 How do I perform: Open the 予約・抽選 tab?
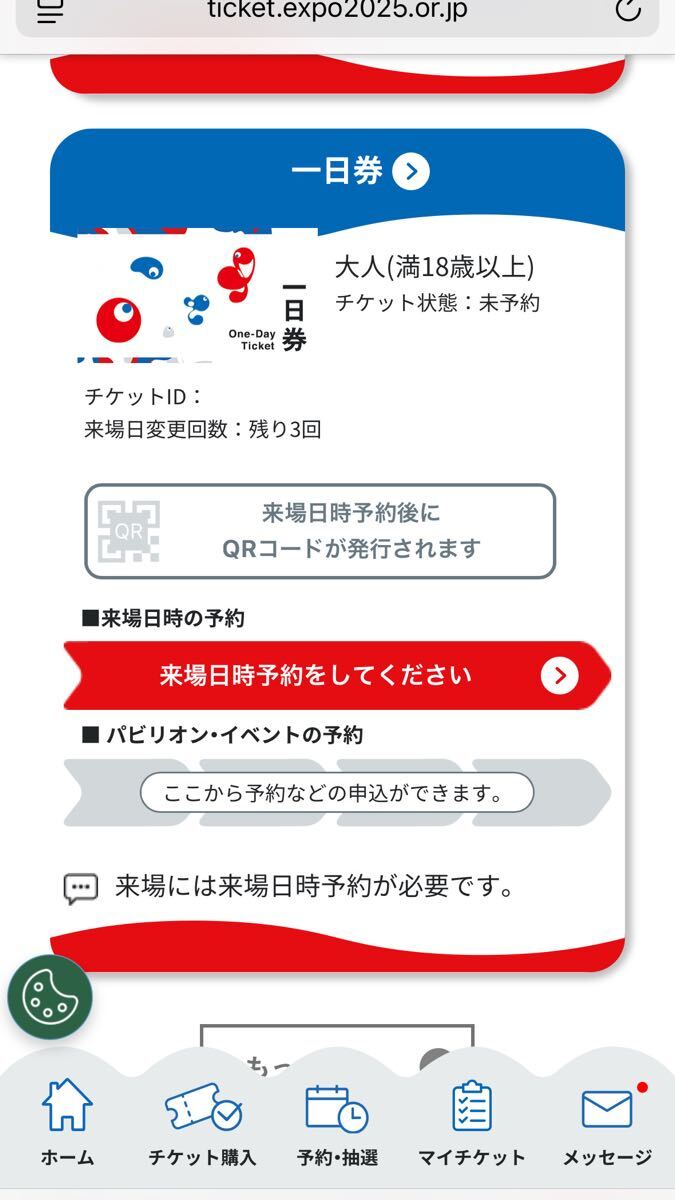(337, 1123)
